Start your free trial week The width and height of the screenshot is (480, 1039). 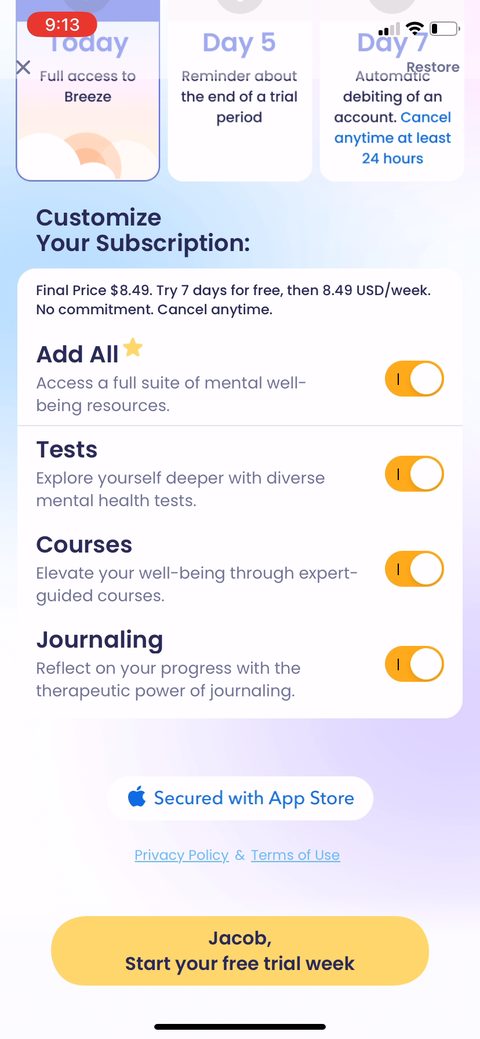click(240, 951)
